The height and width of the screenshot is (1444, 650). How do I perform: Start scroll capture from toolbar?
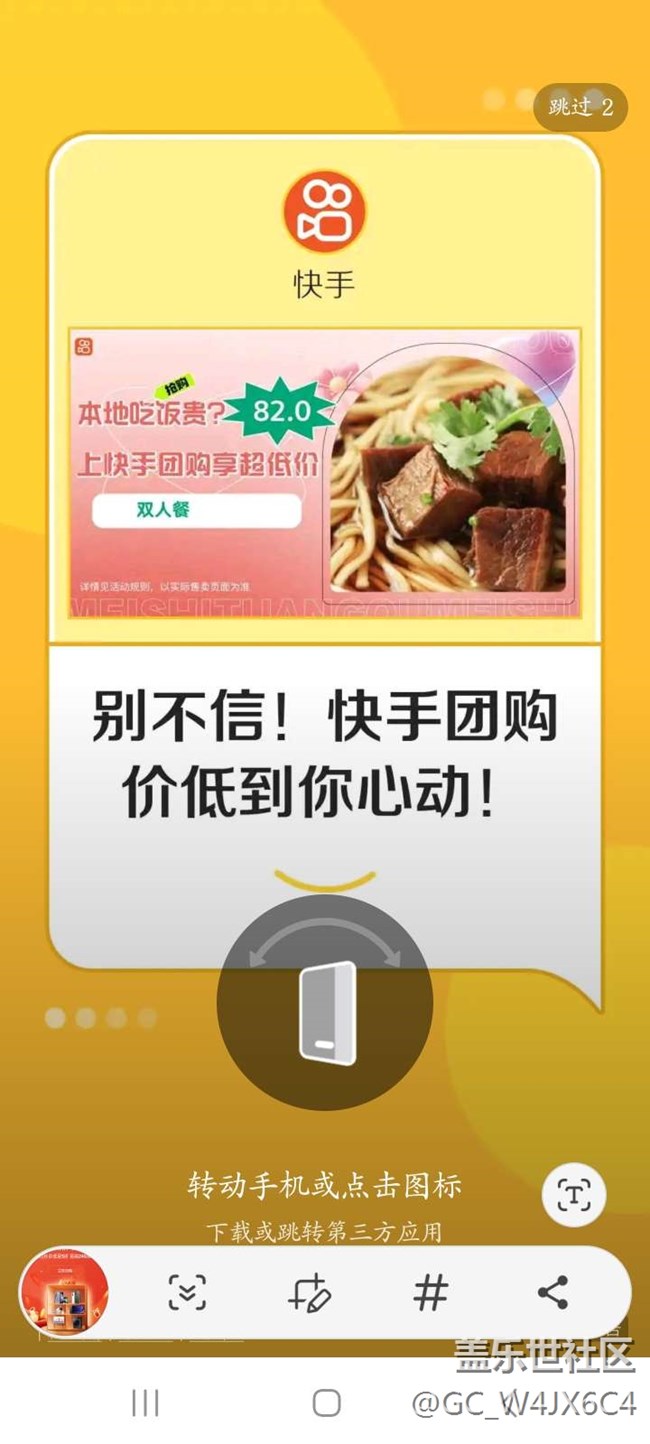[187, 1293]
